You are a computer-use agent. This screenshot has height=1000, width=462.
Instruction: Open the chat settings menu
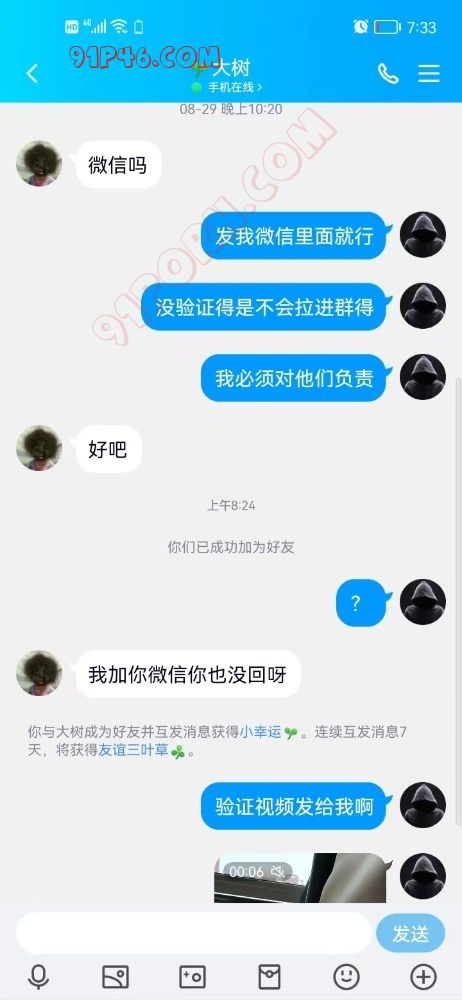[x=429, y=73]
